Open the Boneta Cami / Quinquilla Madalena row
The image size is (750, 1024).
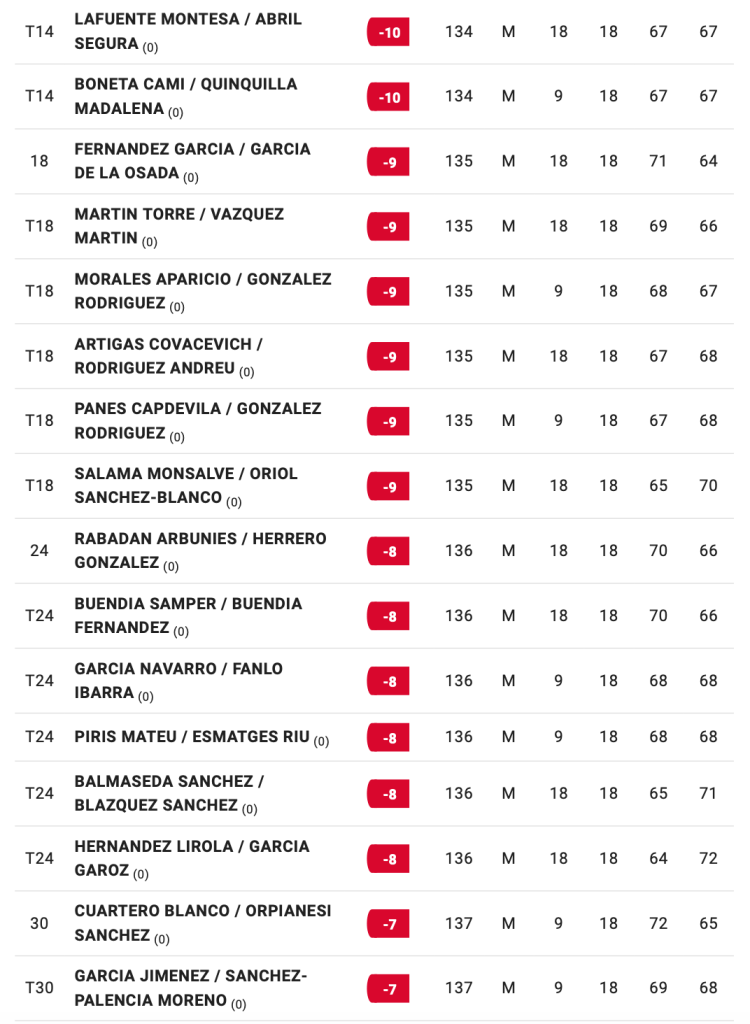click(x=186, y=97)
